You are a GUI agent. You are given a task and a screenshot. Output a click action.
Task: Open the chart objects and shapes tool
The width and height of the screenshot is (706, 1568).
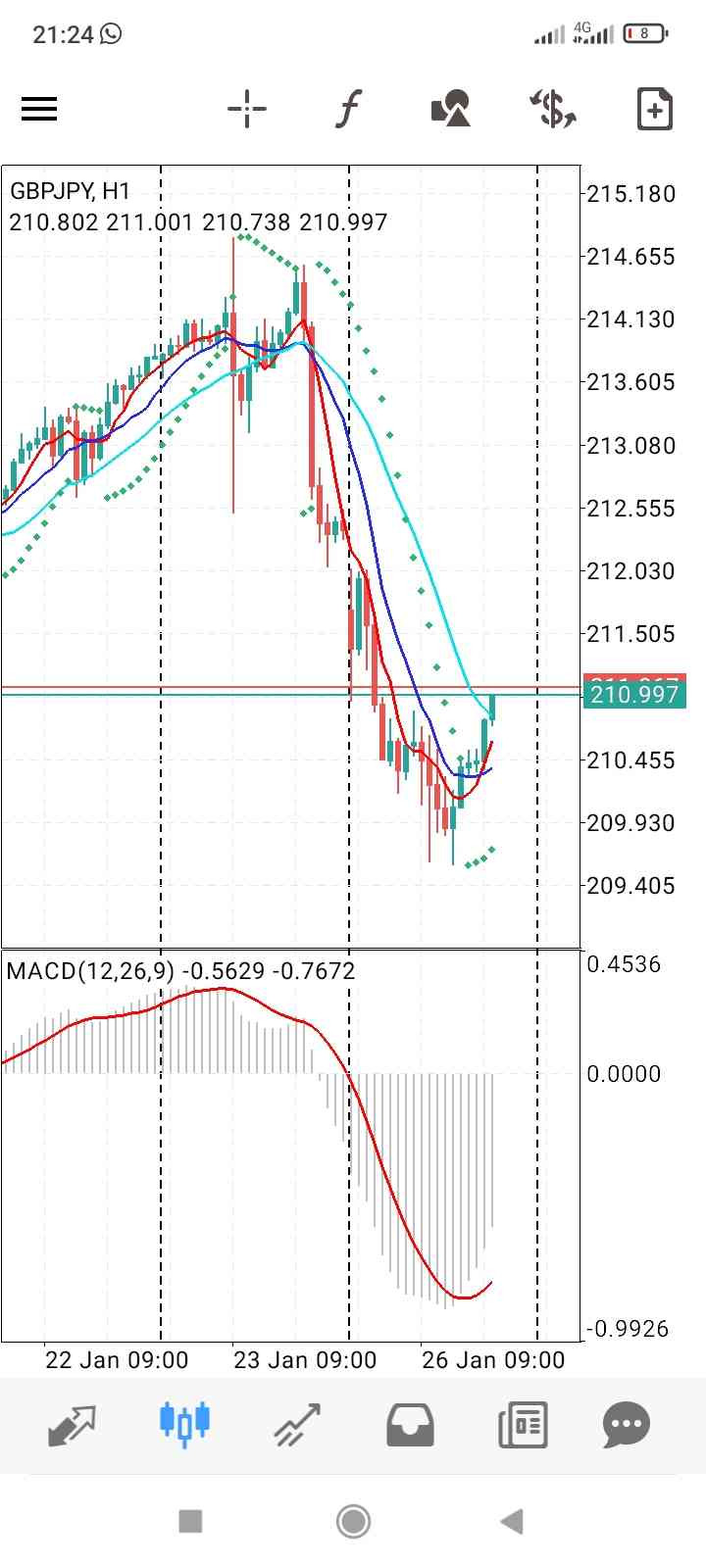(451, 109)
